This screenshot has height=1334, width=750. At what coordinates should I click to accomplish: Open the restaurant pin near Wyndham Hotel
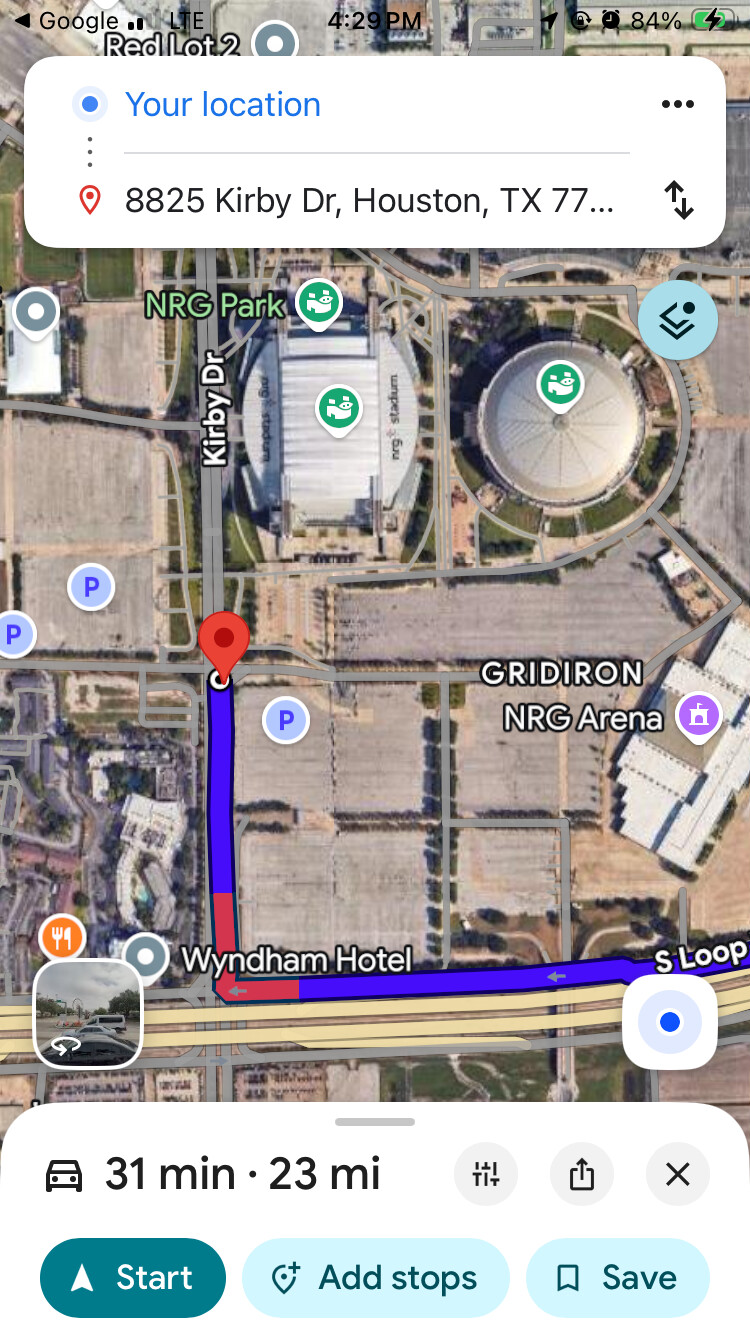point(62,937)
